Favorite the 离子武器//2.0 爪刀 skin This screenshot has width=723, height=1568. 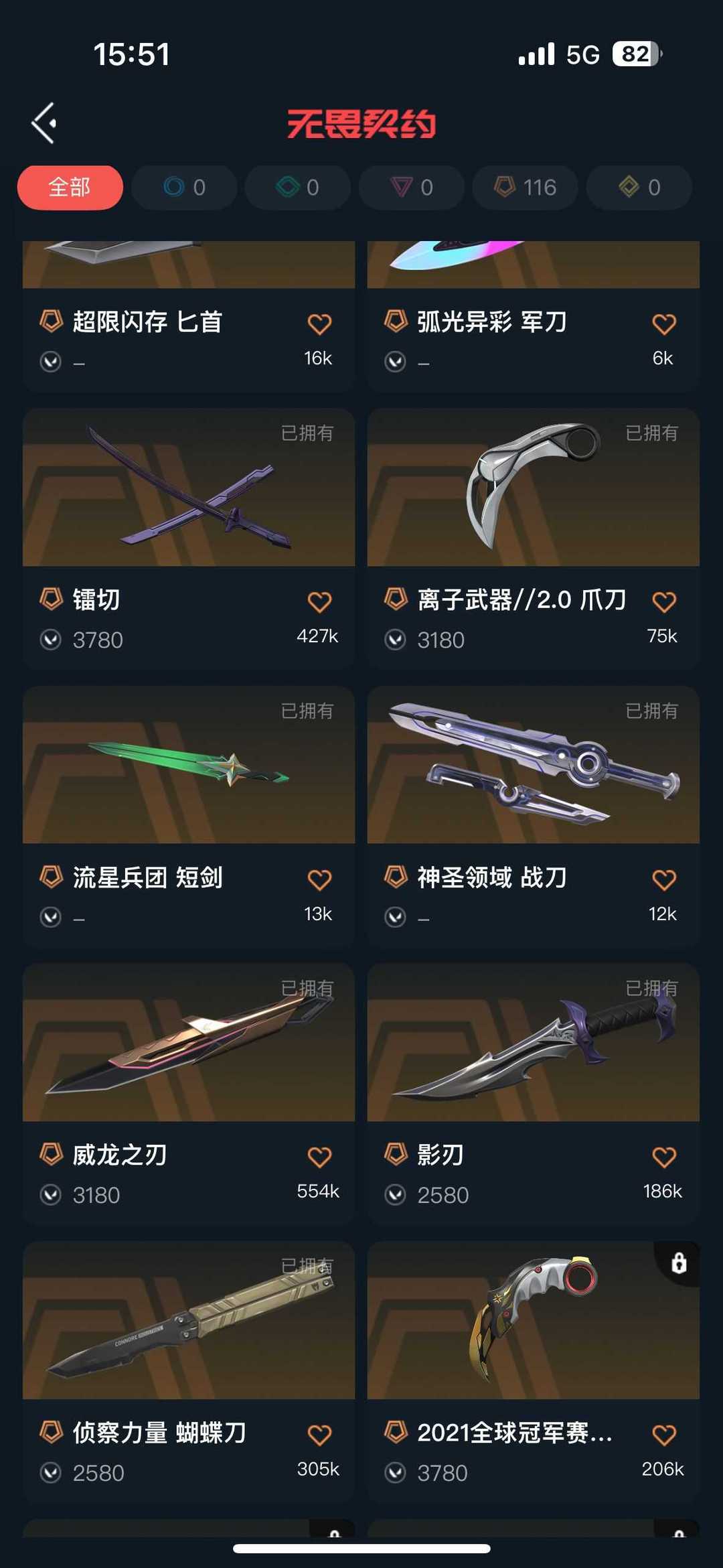point(664,601)
